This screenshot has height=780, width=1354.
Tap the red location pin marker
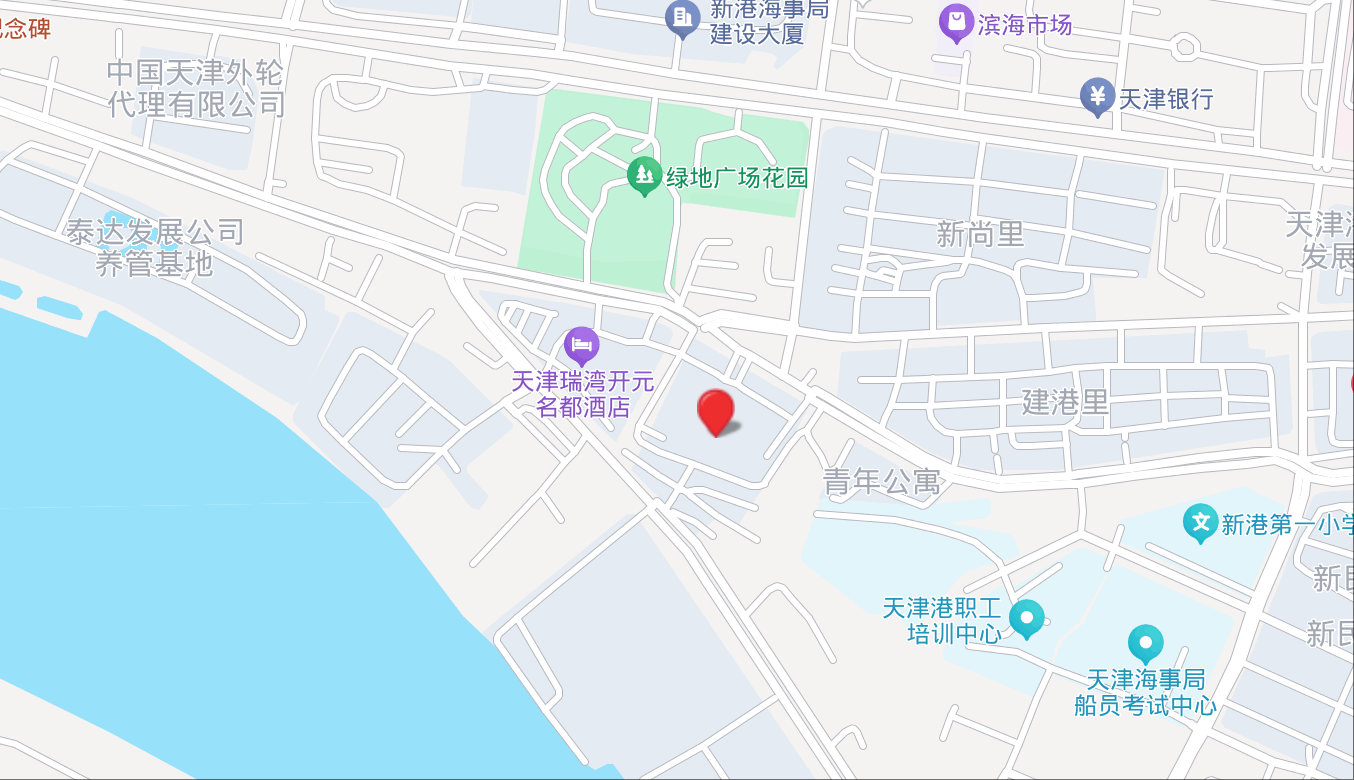pos(715,412)
